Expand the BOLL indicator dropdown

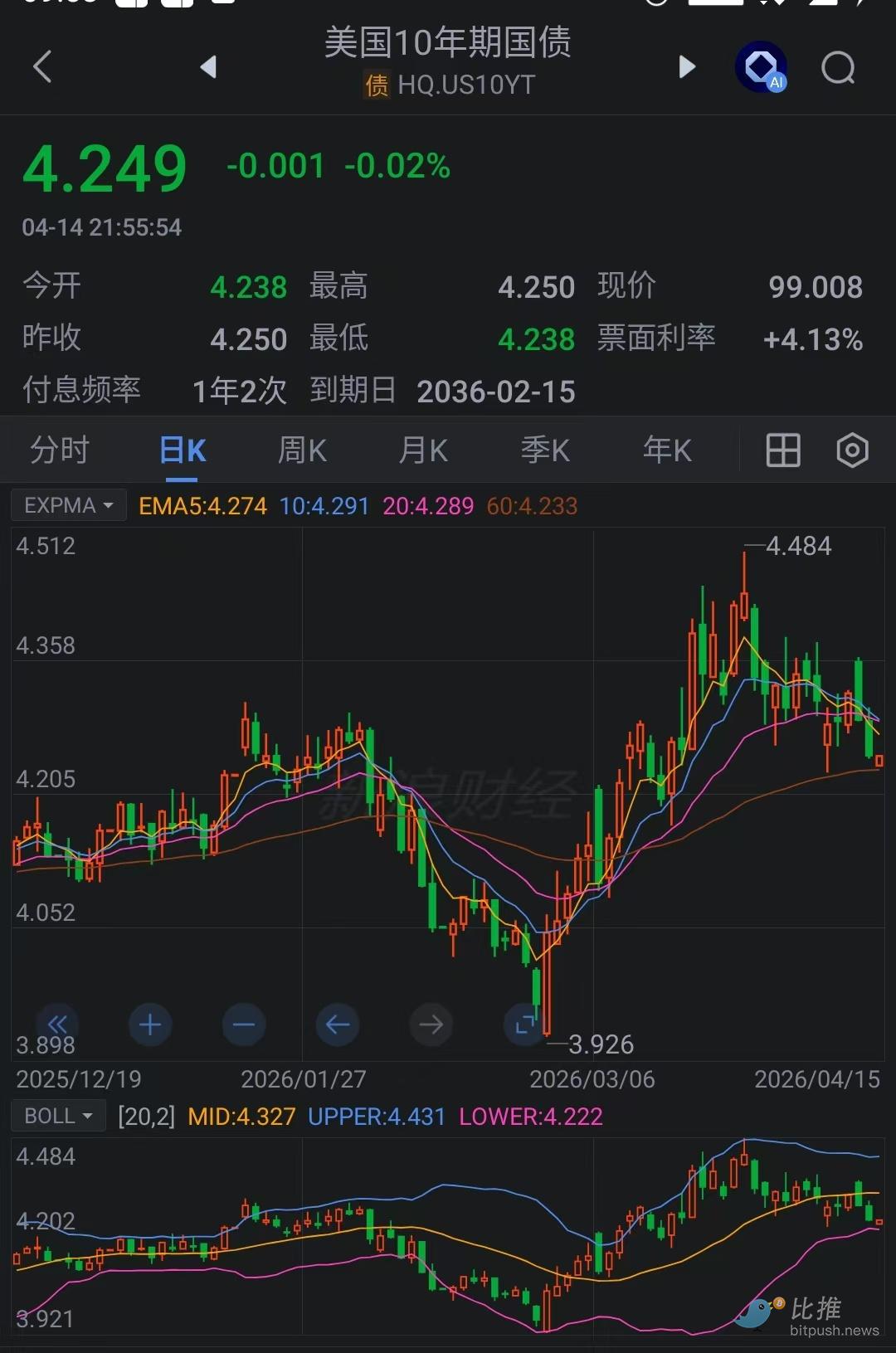click(x=58, y=1116)
